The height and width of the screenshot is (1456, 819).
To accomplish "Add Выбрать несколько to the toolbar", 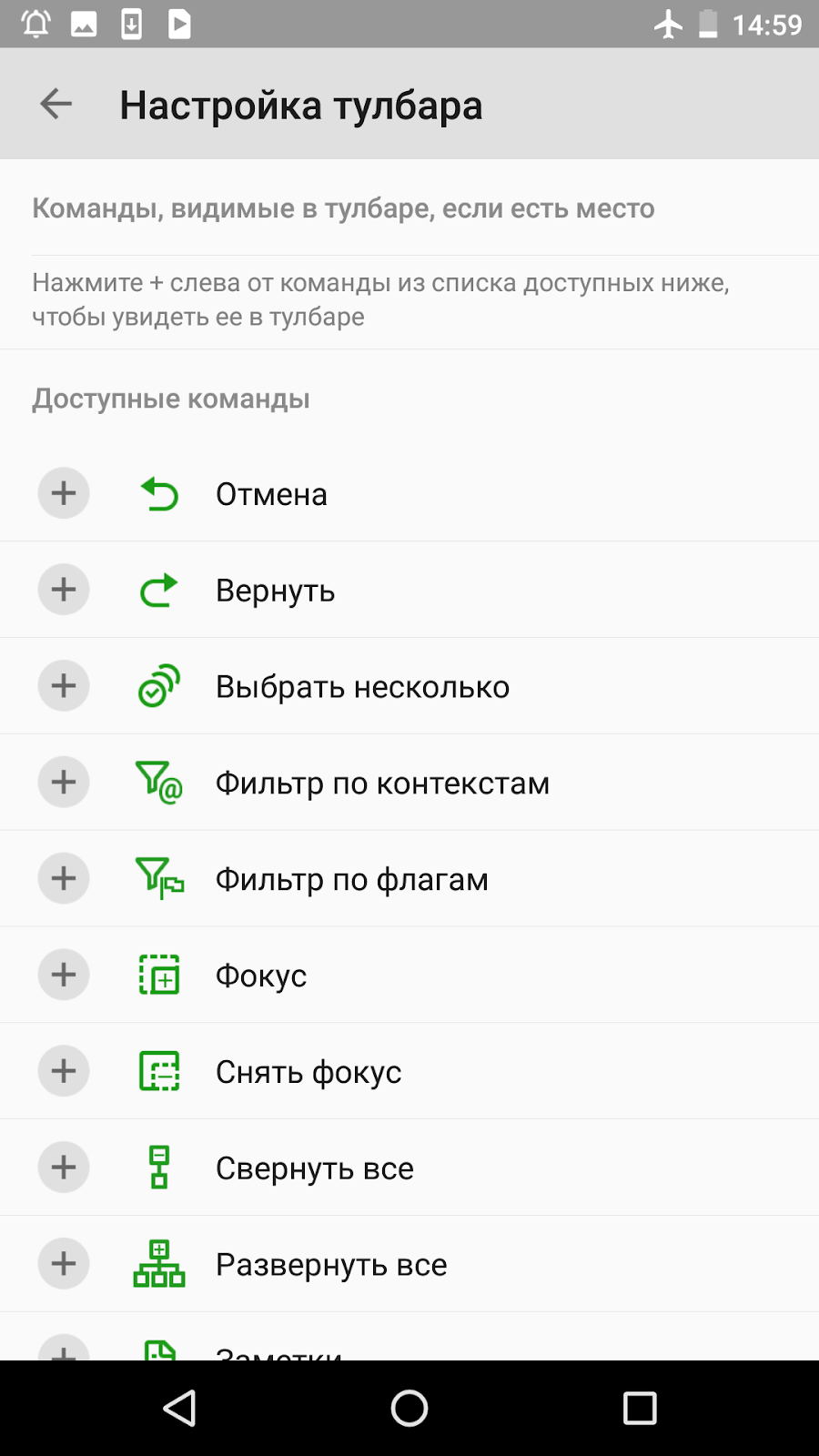I will click(x=64, y=686).
